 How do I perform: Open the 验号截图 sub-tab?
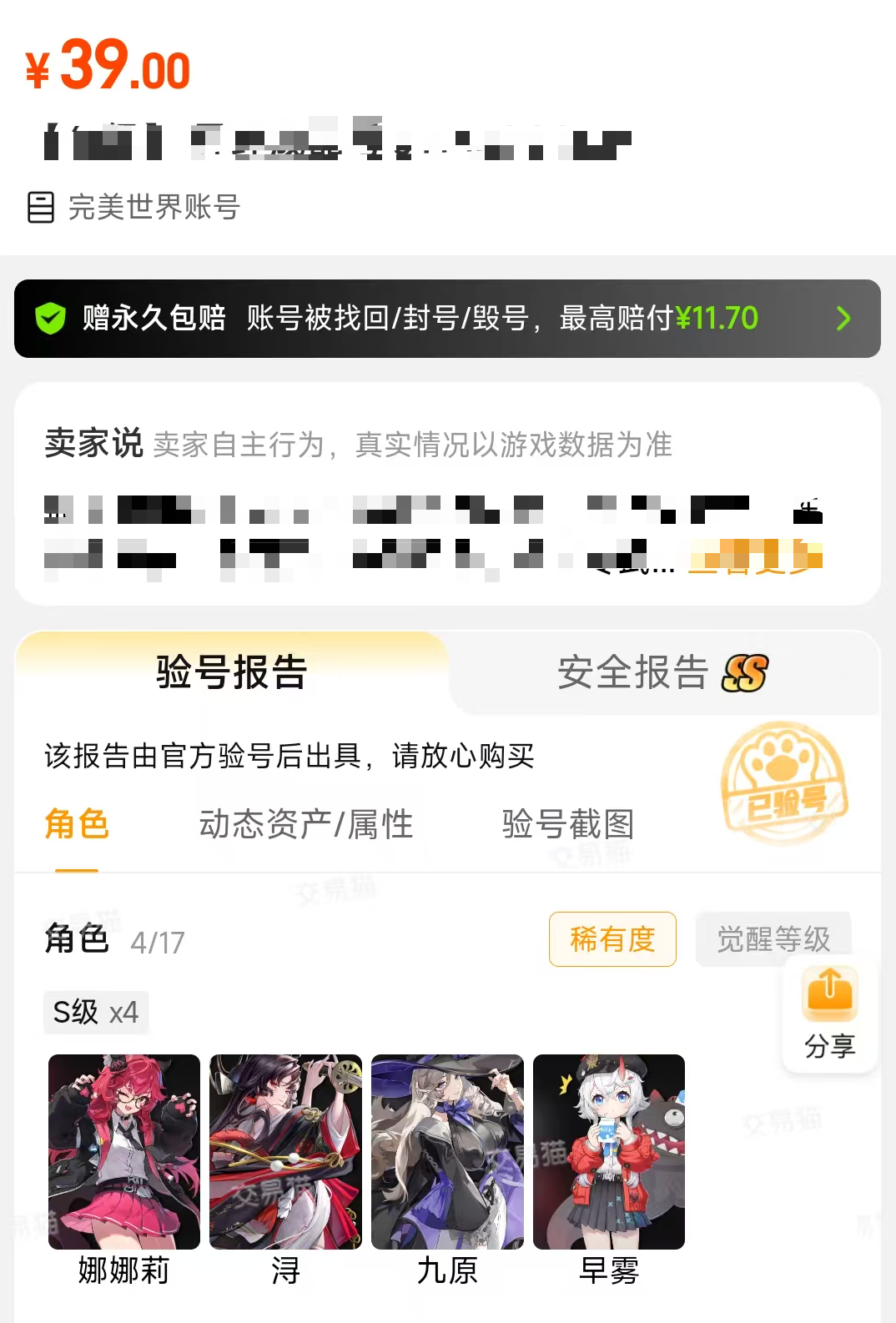pos(568,824)
